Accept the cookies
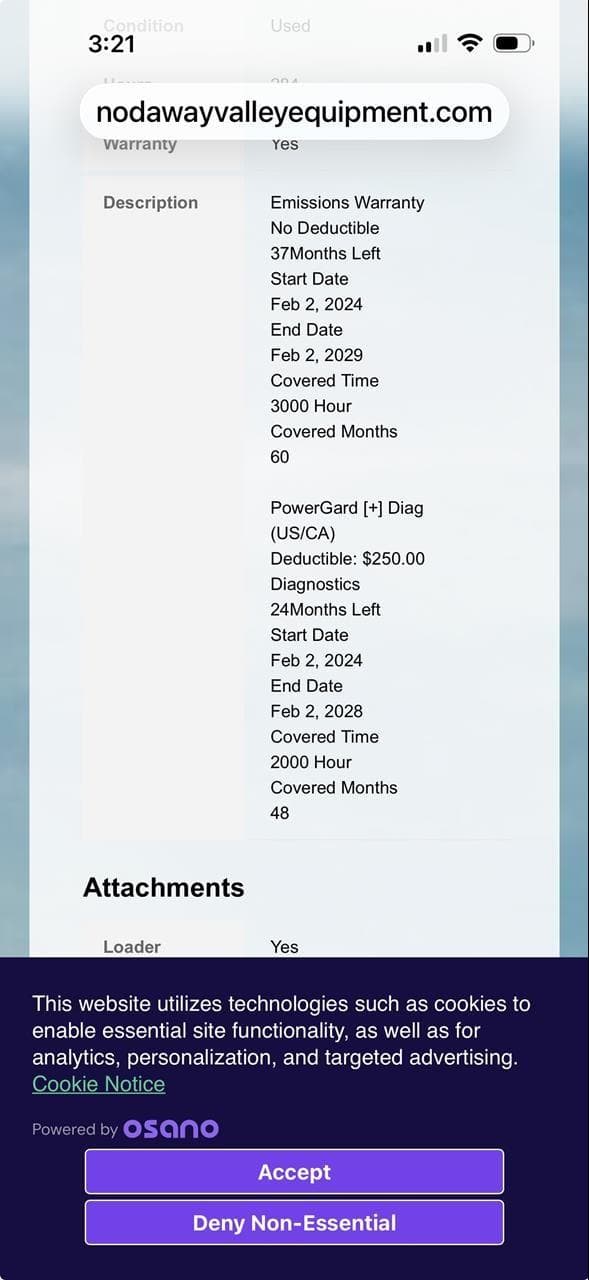Screen dimensions: 589x1280 click(x=294, y=1171)
